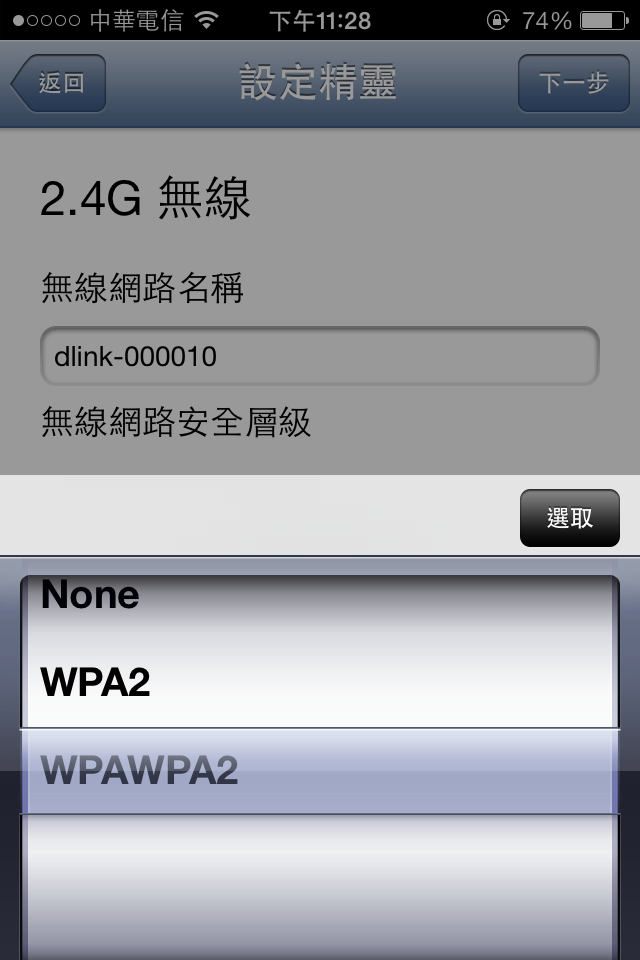This screenshot has height=960, width=640.
Task: Edit the dlink-000010 network name field
Action: (x=319, y=356)
